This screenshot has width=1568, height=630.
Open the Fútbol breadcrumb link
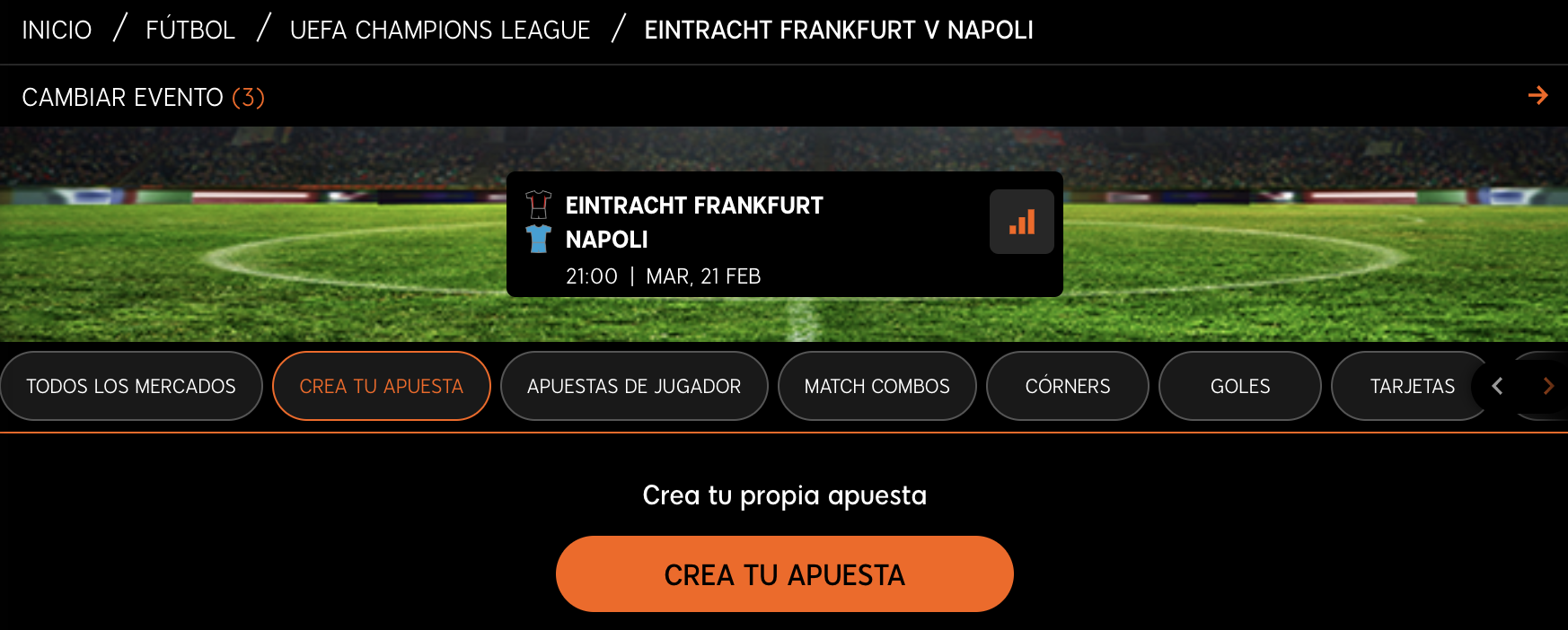tap(190, 30)
